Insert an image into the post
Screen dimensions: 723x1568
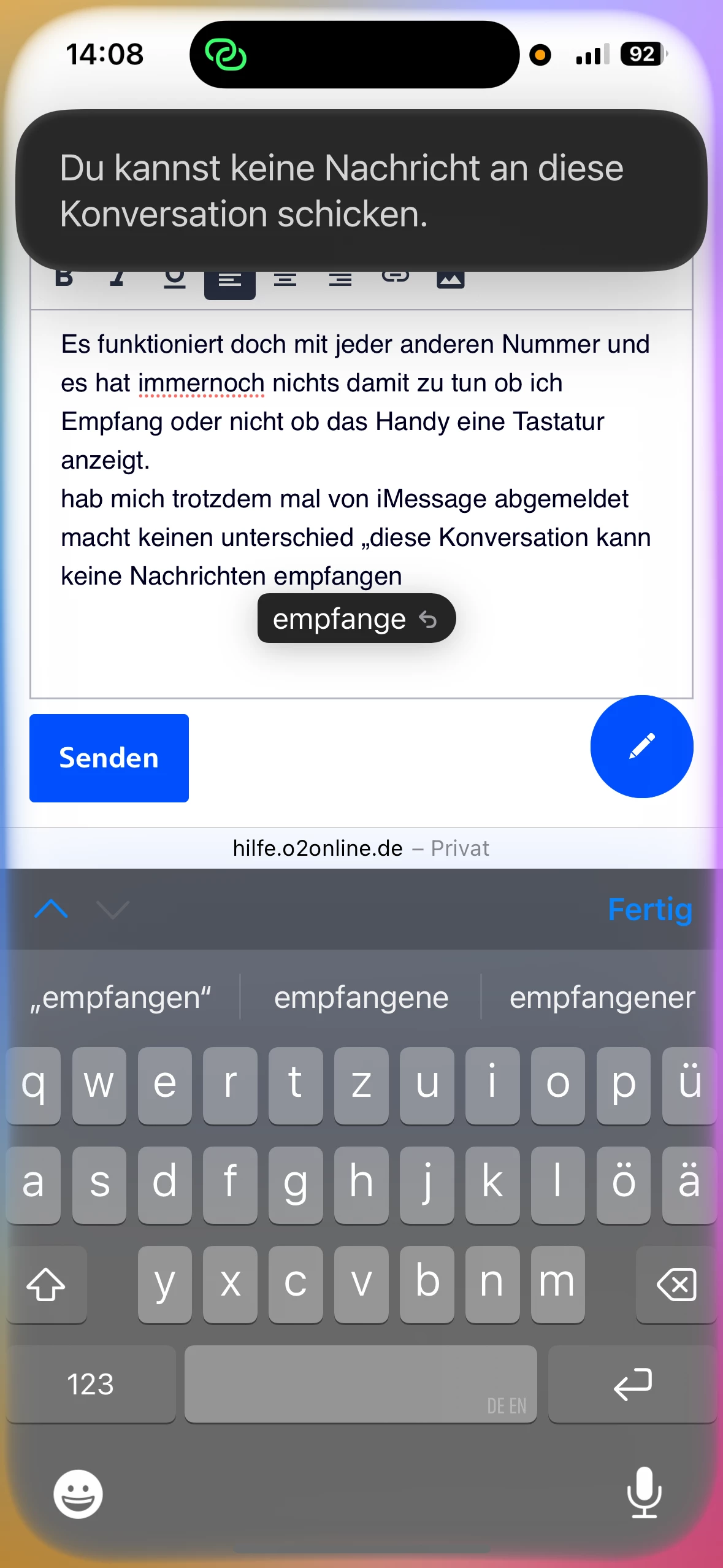tap(450, 280)
